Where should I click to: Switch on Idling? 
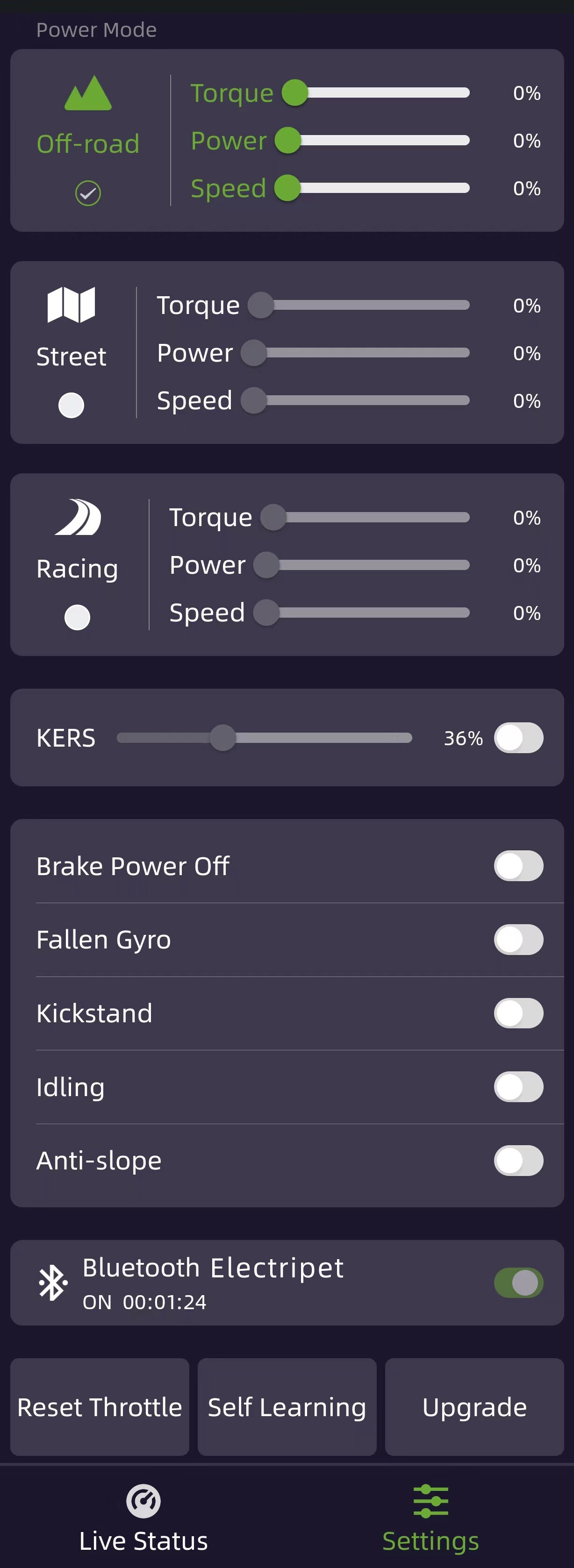pyautogui.click(x=518, y=1086)
